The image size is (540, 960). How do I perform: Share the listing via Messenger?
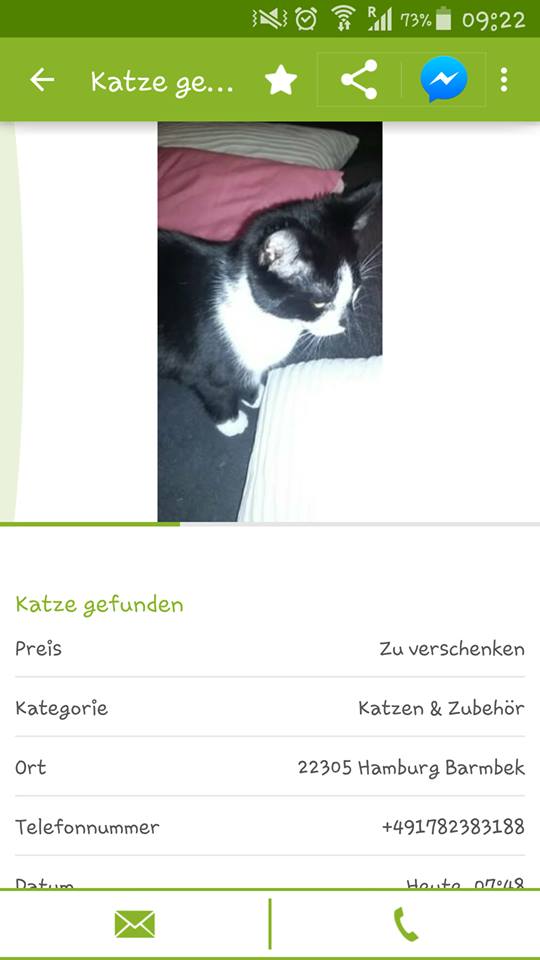444,80
